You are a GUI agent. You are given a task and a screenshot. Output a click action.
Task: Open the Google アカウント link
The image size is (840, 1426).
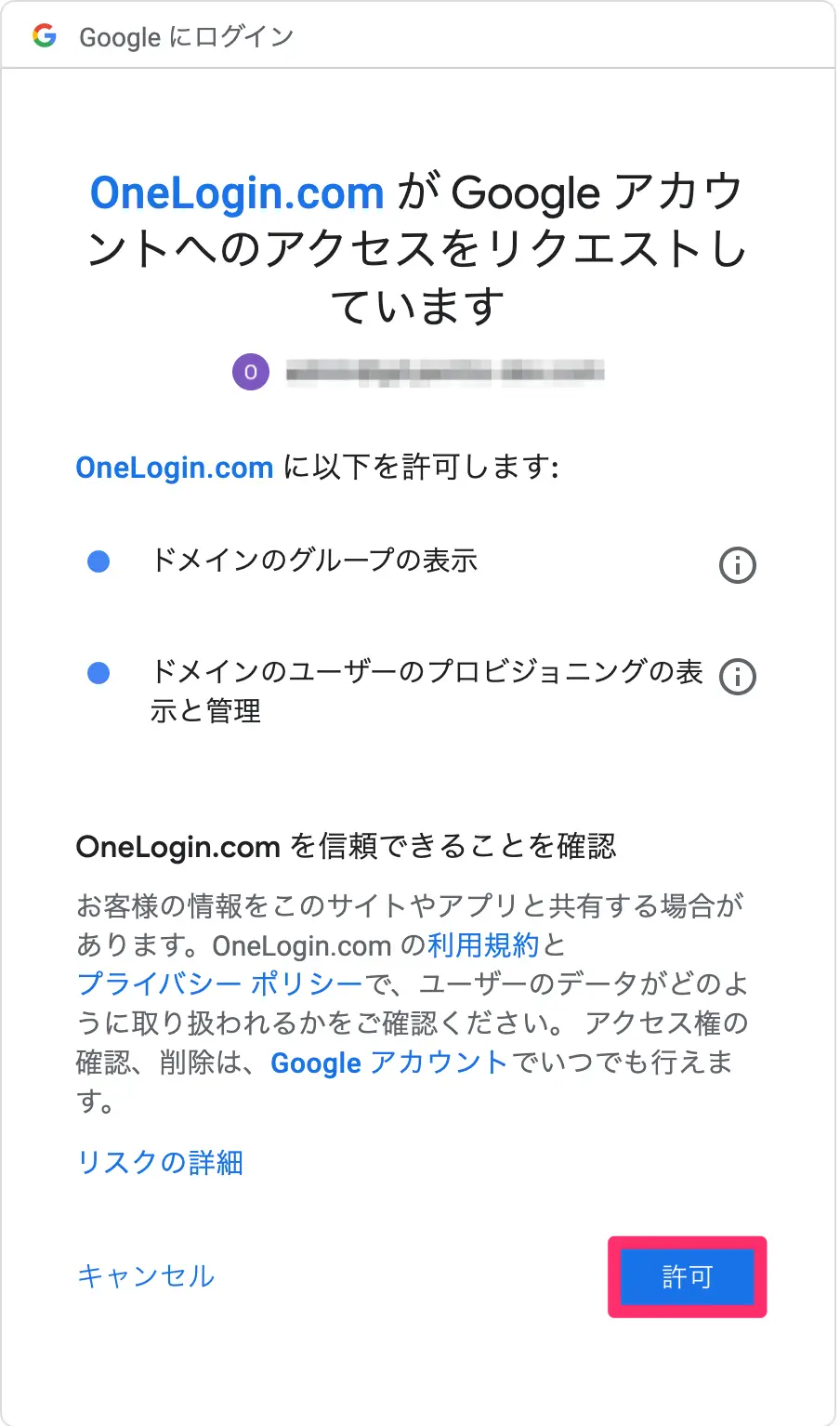pyautogui.click(x=389, y=1063)
